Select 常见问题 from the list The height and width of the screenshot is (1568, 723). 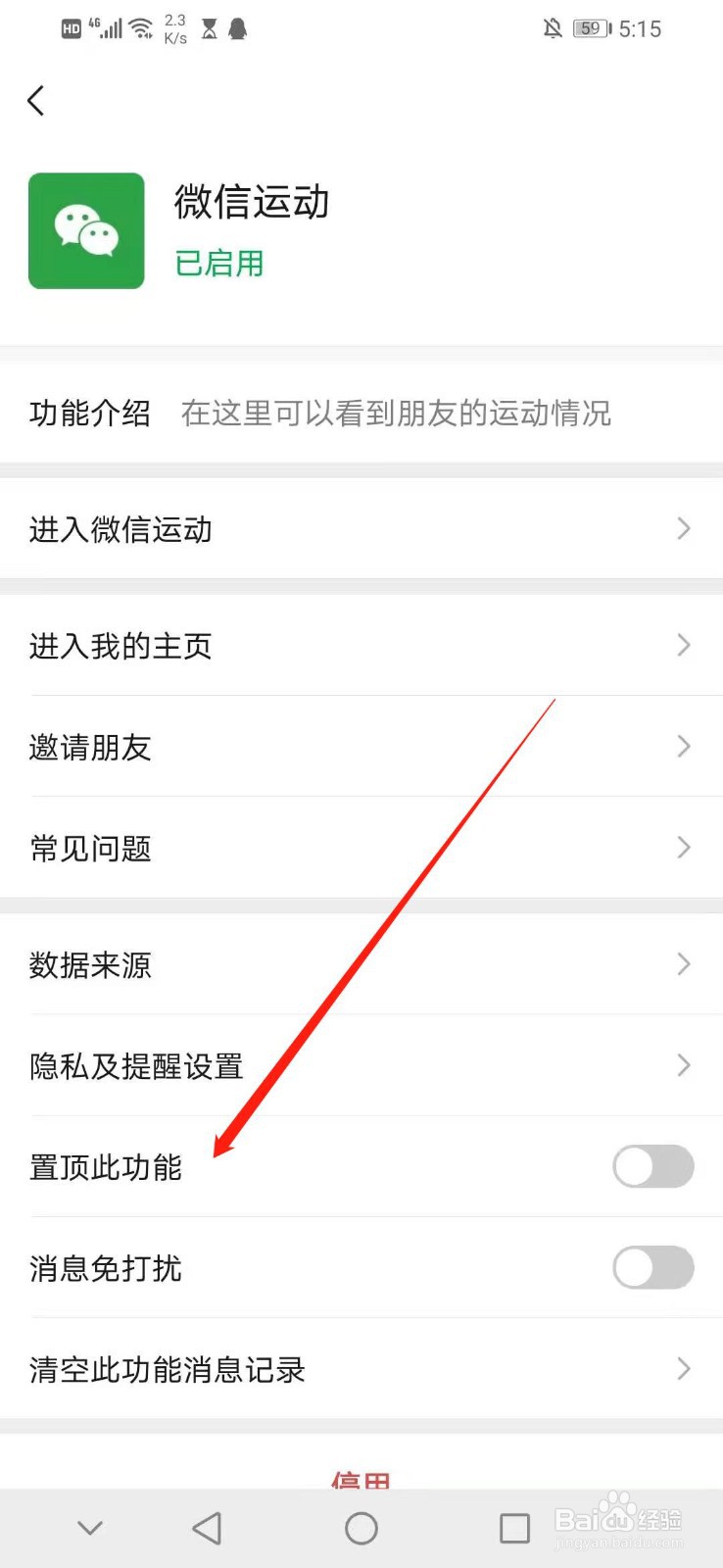point(89,849)
